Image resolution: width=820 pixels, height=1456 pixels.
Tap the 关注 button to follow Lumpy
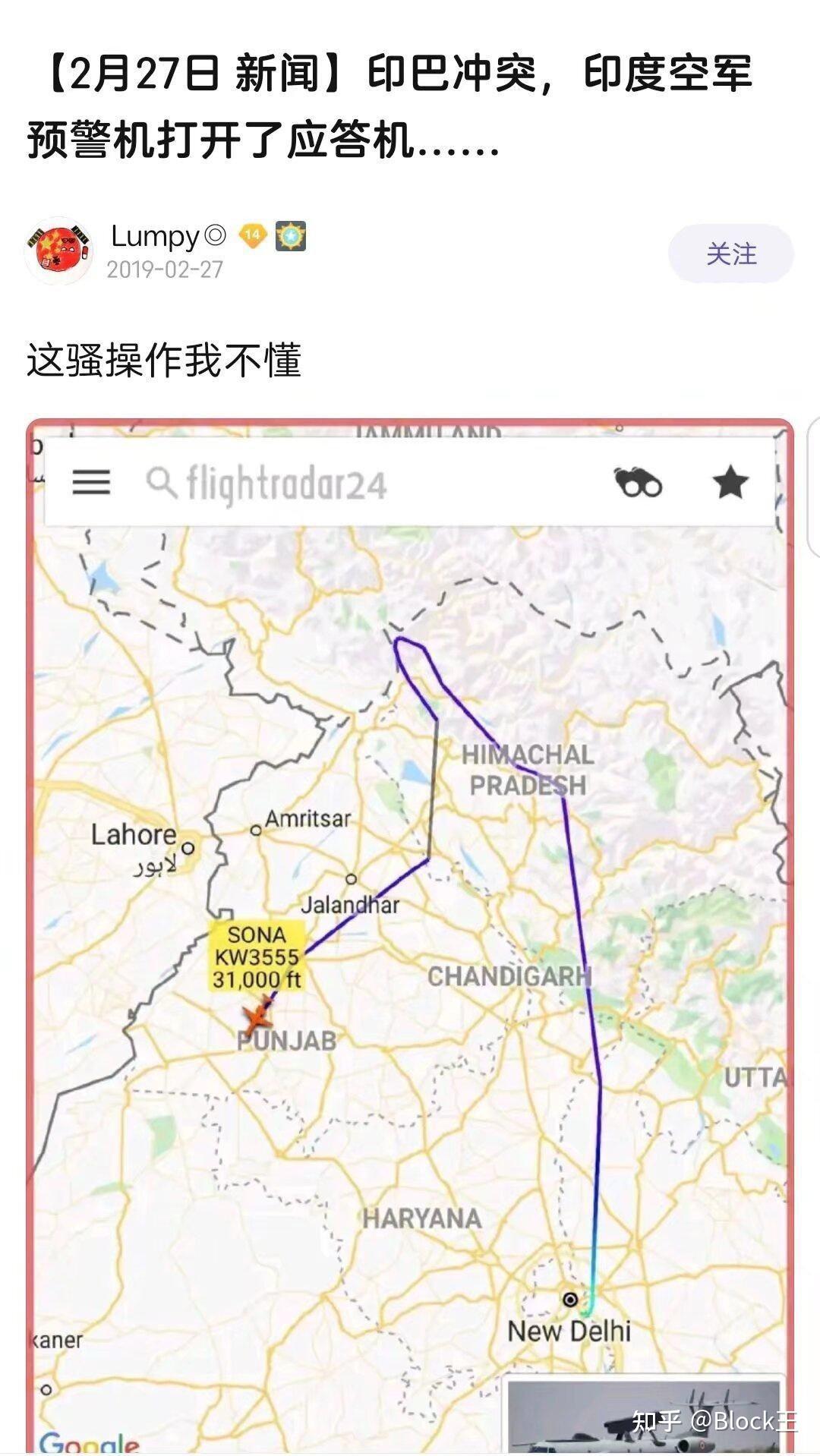click(x=730, y=254)
